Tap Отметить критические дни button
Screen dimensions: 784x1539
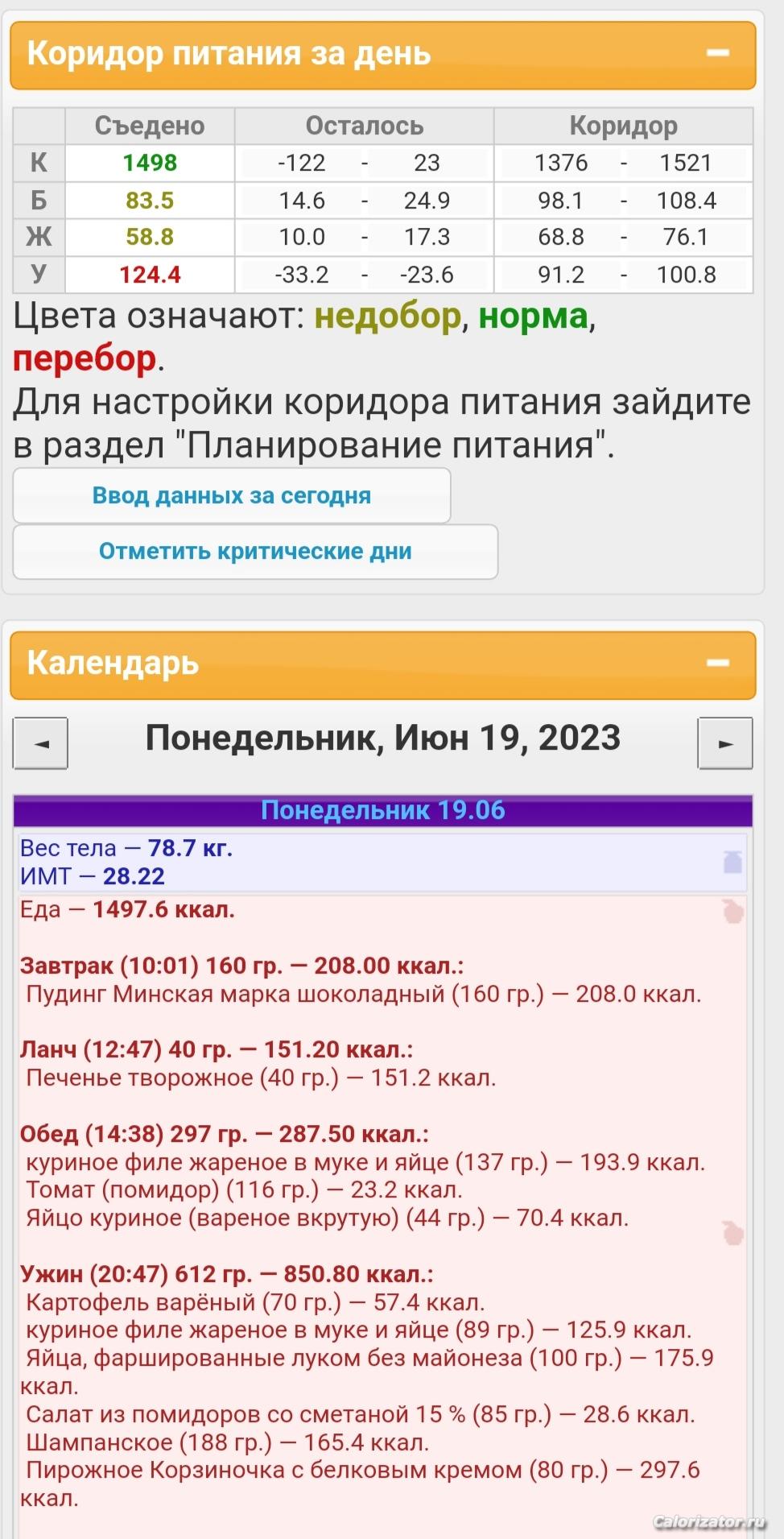click(x=255, y=552)
